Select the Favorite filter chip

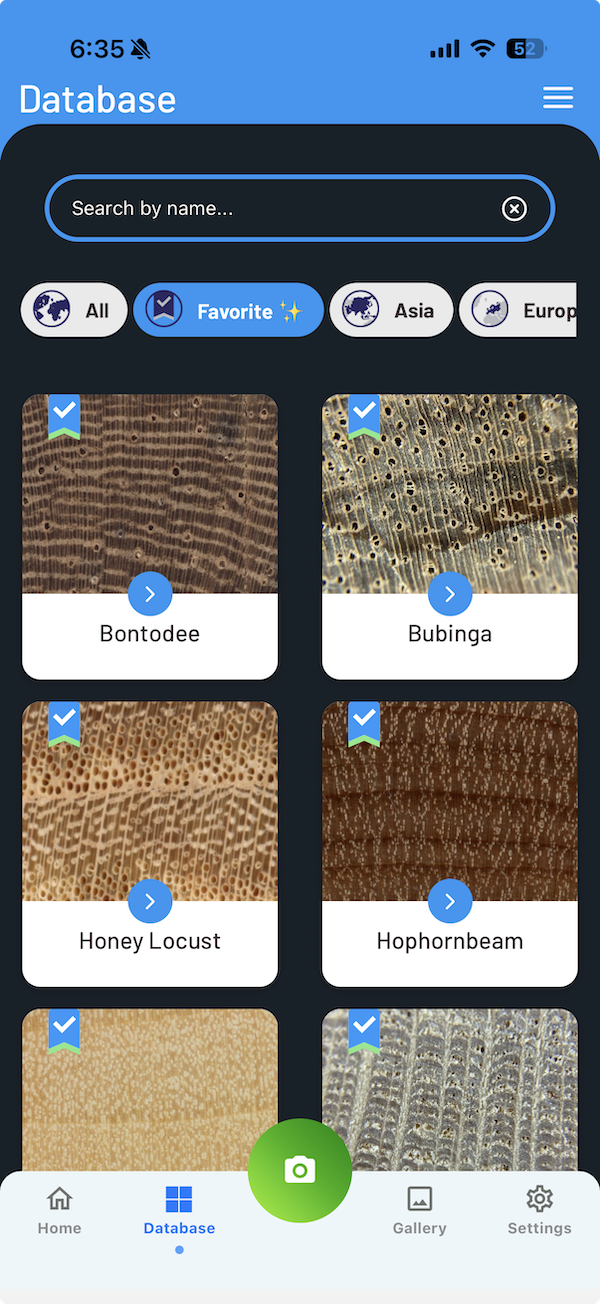pyautogui.click(x=228, y=311)
